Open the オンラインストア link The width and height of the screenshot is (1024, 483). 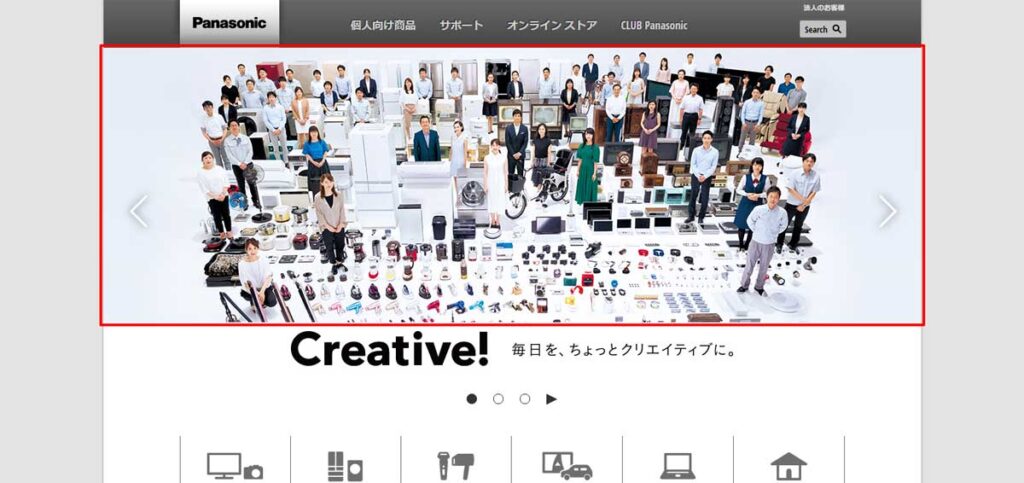(x=551, y=25)
